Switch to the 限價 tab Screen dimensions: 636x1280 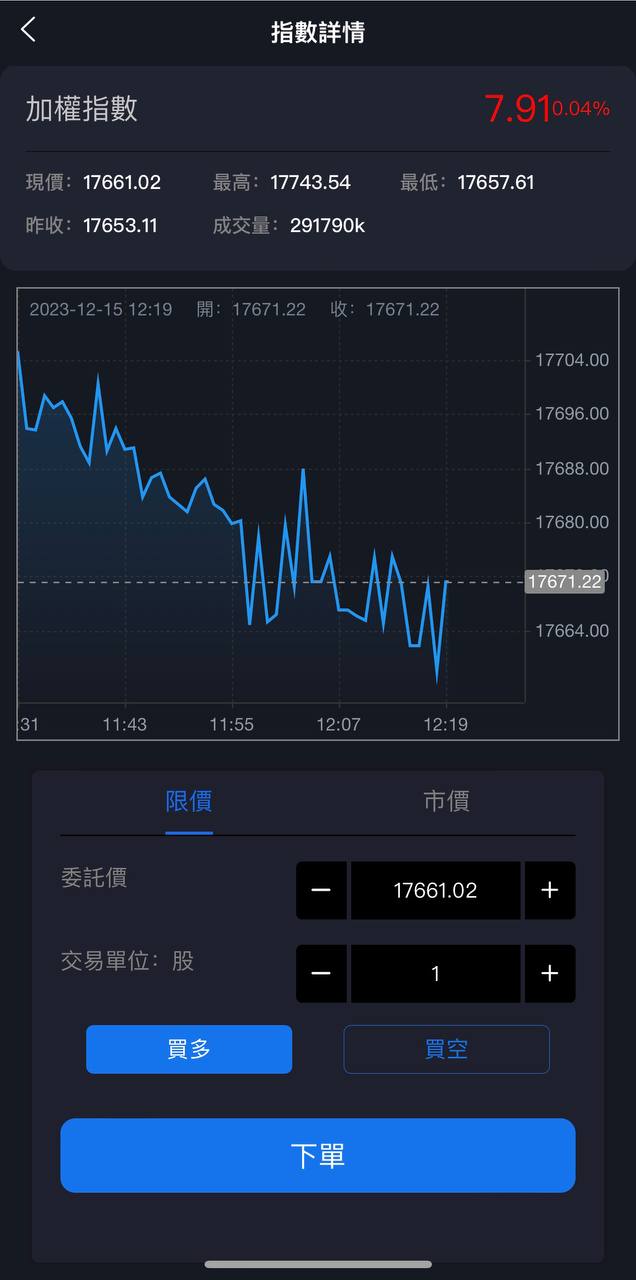pos(189,801)
